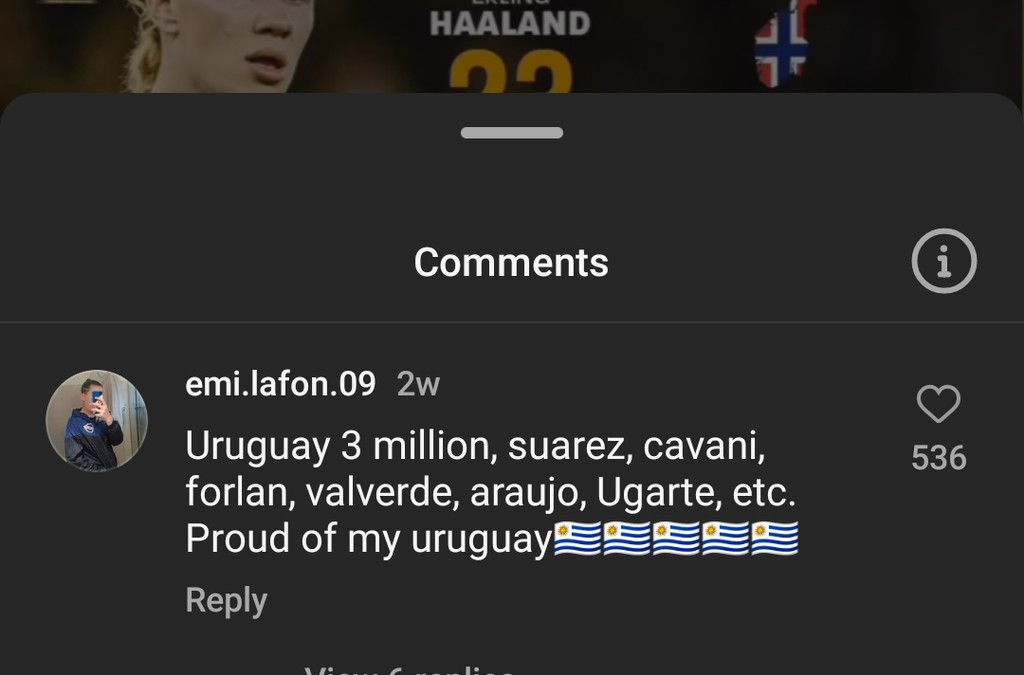View 6 replies under emi.lafon.09's comment
Image resolution: width=1024 pixels, height=675 pixels.
410,668
